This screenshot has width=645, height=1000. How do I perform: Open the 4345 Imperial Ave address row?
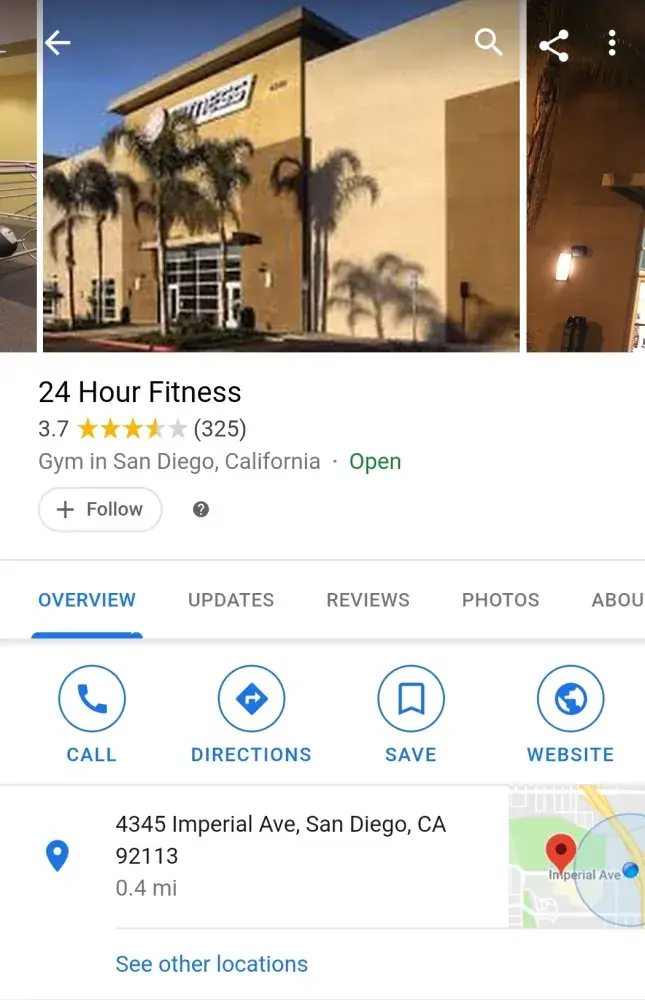280,855
